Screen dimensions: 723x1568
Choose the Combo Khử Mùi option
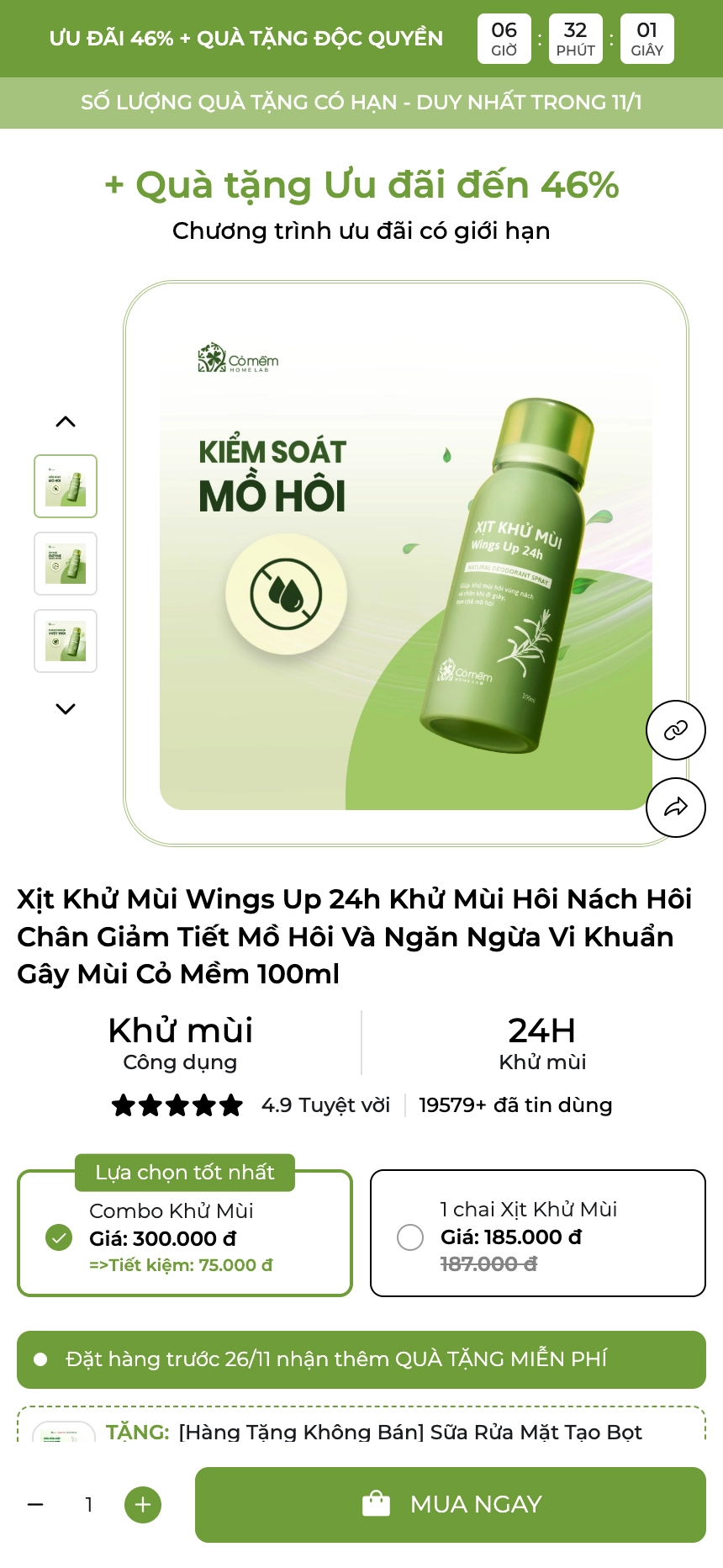coord(59,1237)
